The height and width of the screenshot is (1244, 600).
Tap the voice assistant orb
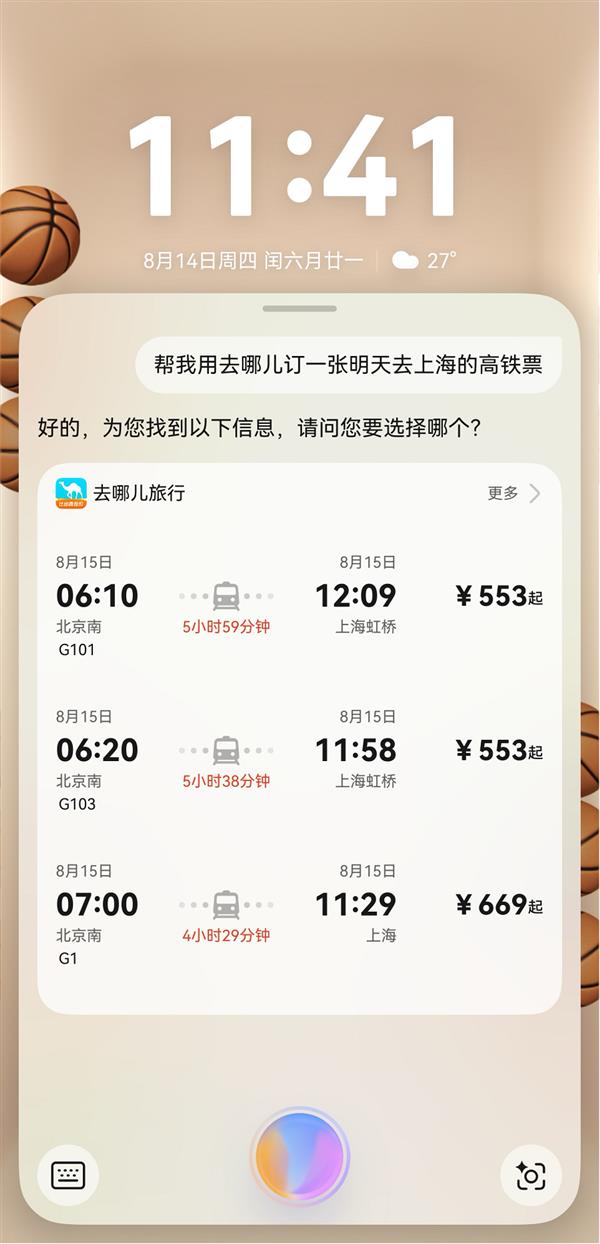pos(300,1158)
